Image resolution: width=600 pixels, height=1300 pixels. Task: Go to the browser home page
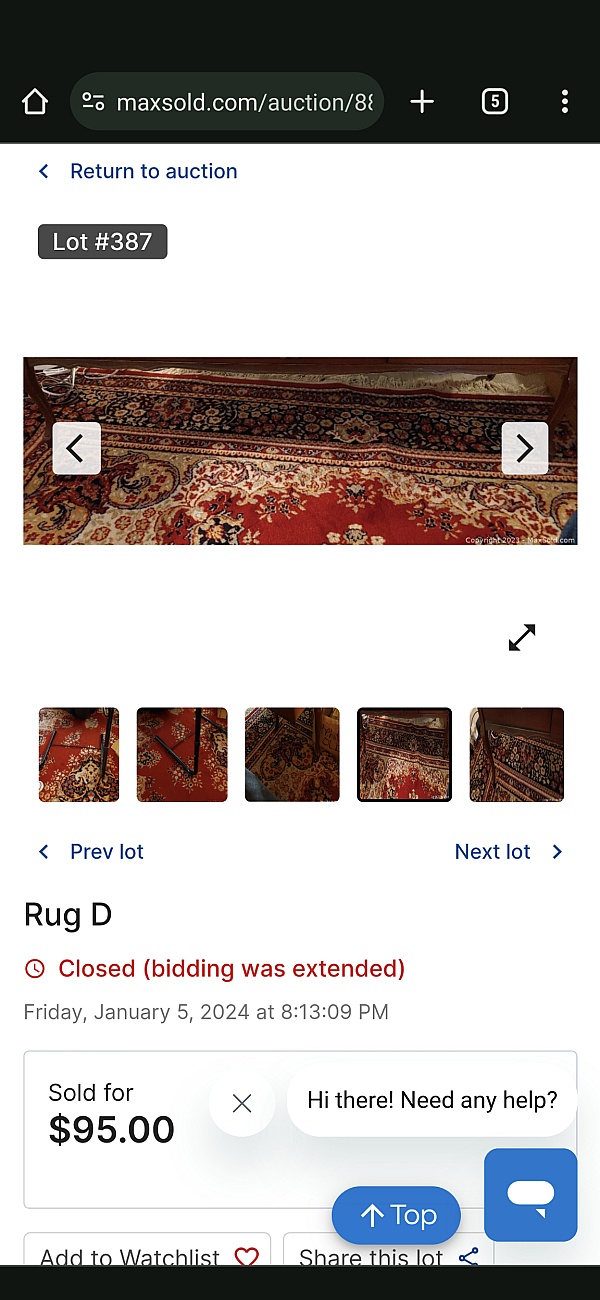click(35, 102)
